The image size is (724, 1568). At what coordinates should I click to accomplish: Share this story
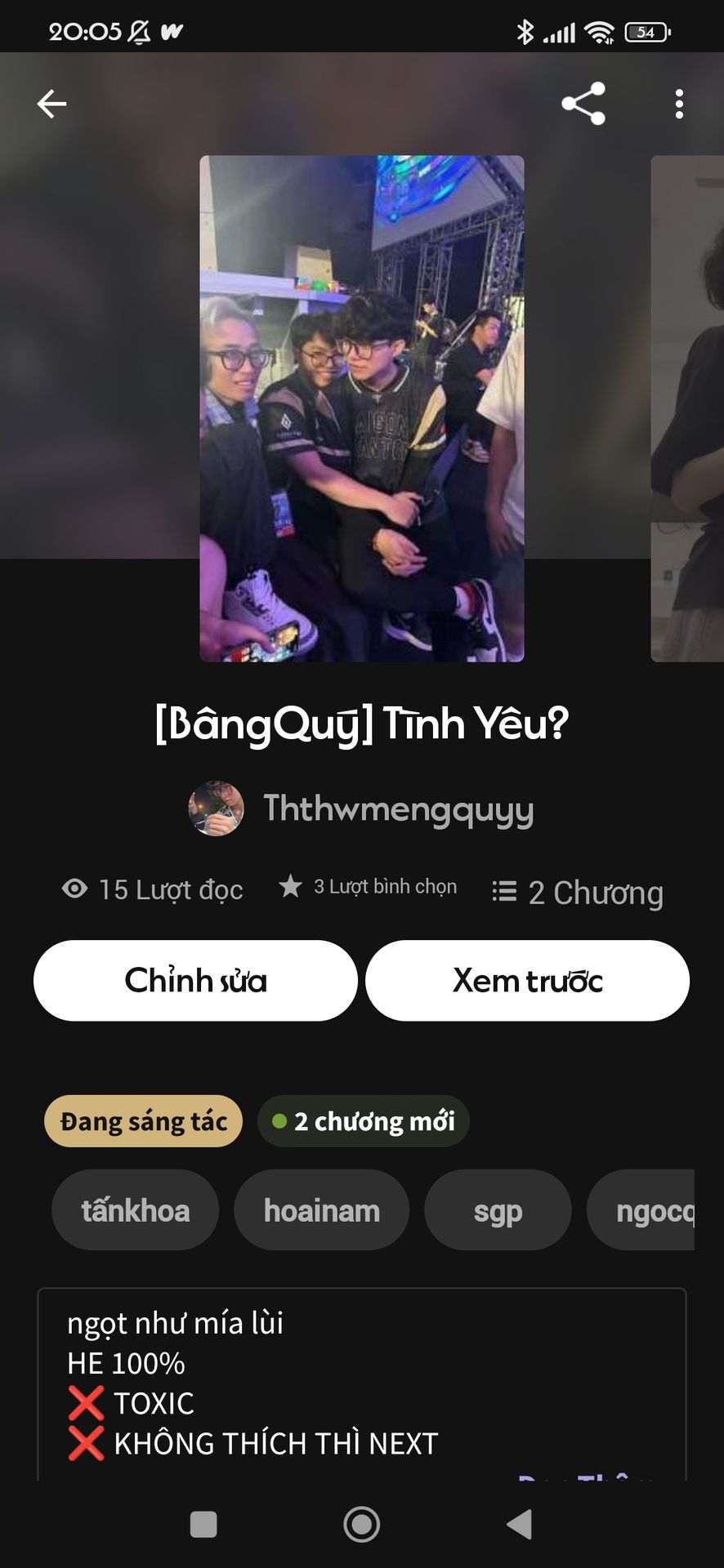[x=583, y=104]
